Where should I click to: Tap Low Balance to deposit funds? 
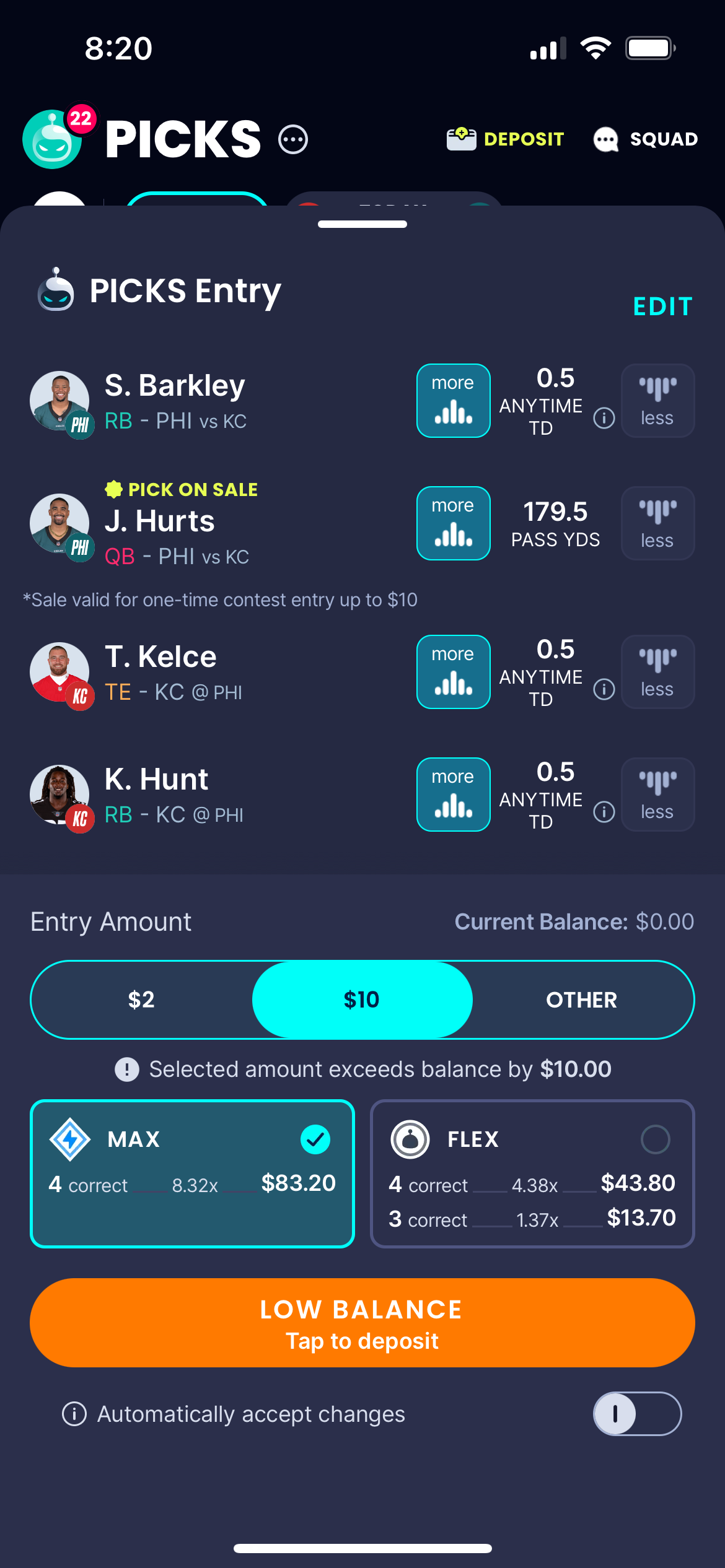[x=362, y=1323]
